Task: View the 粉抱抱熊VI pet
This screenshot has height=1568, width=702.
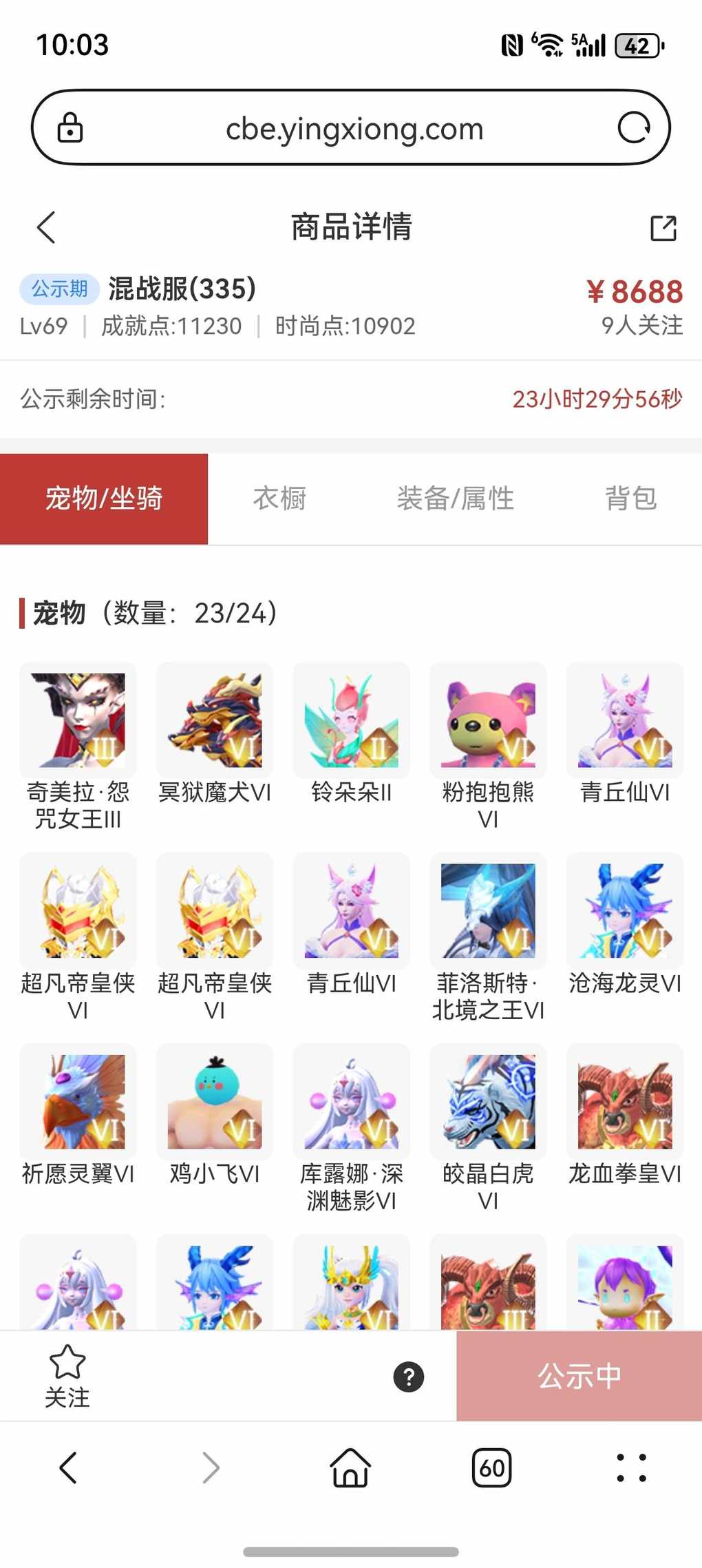Action: (x=488, y=720)
